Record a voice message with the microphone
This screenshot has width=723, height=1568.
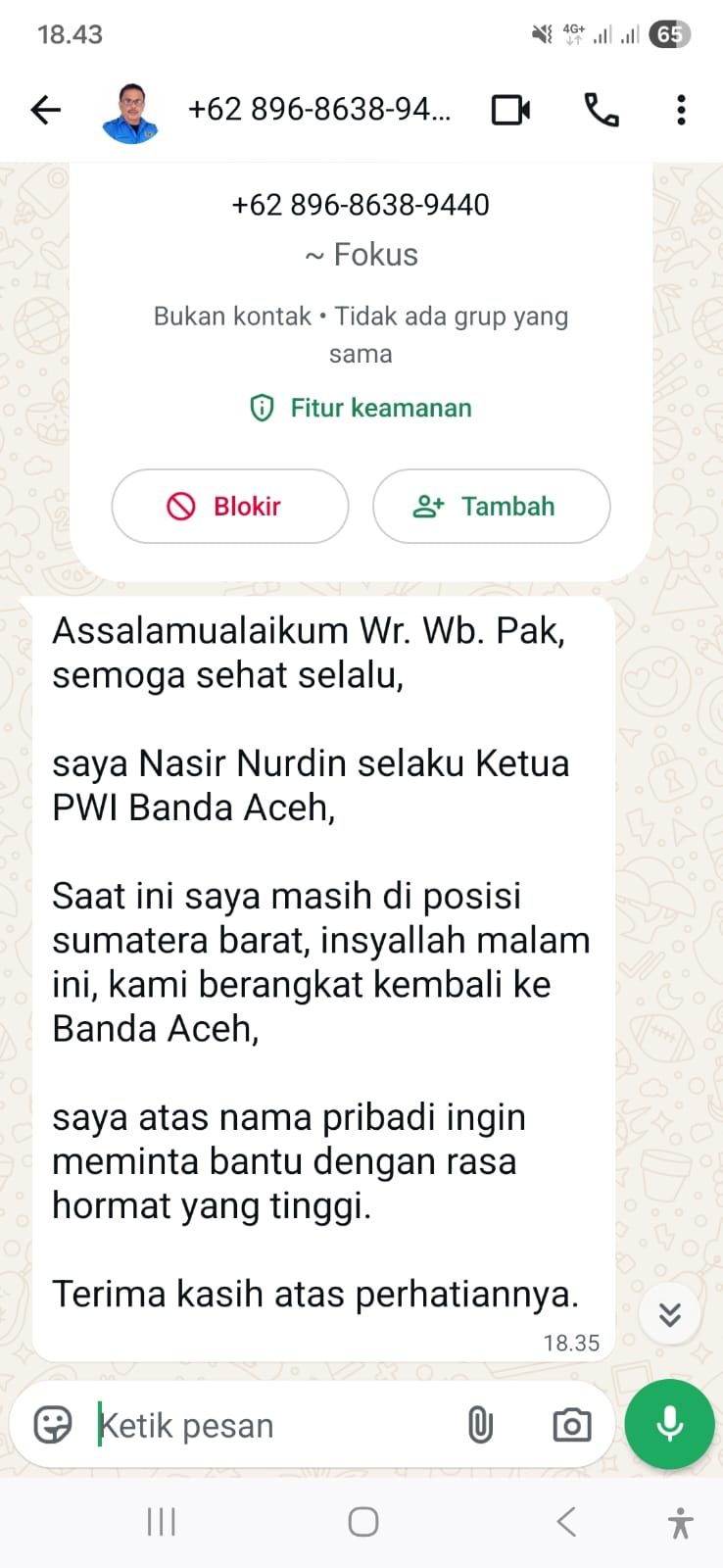[670, 1424]
